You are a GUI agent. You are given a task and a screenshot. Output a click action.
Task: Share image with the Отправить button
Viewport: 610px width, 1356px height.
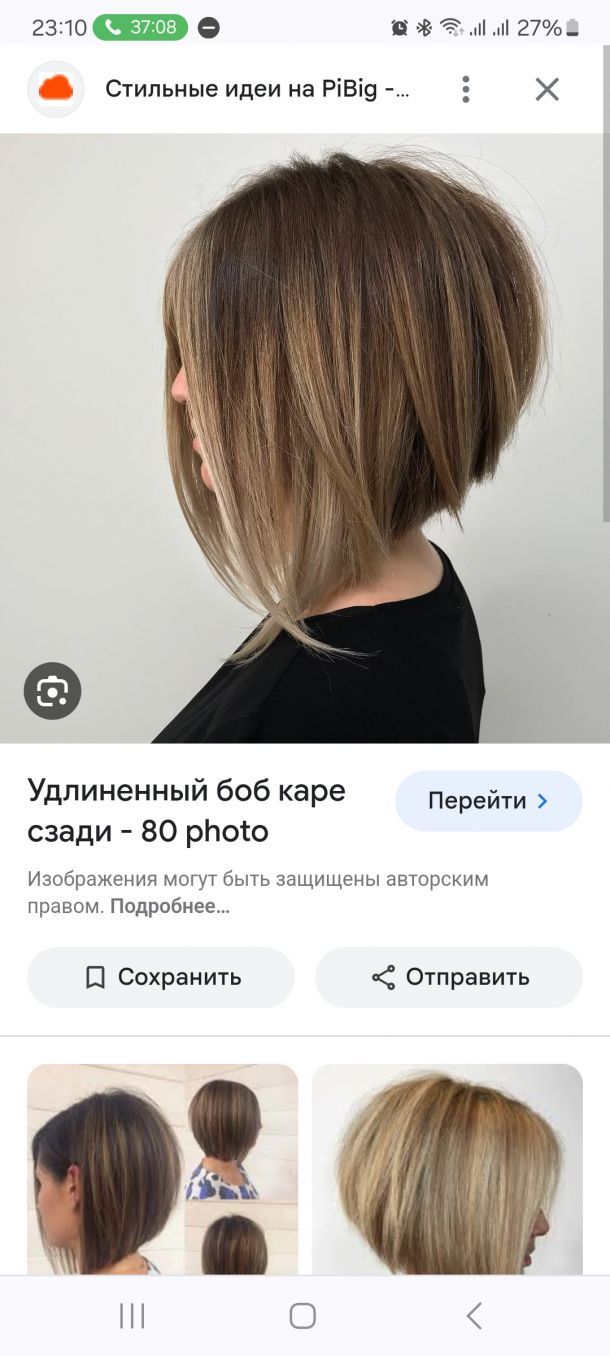(449, 977)
